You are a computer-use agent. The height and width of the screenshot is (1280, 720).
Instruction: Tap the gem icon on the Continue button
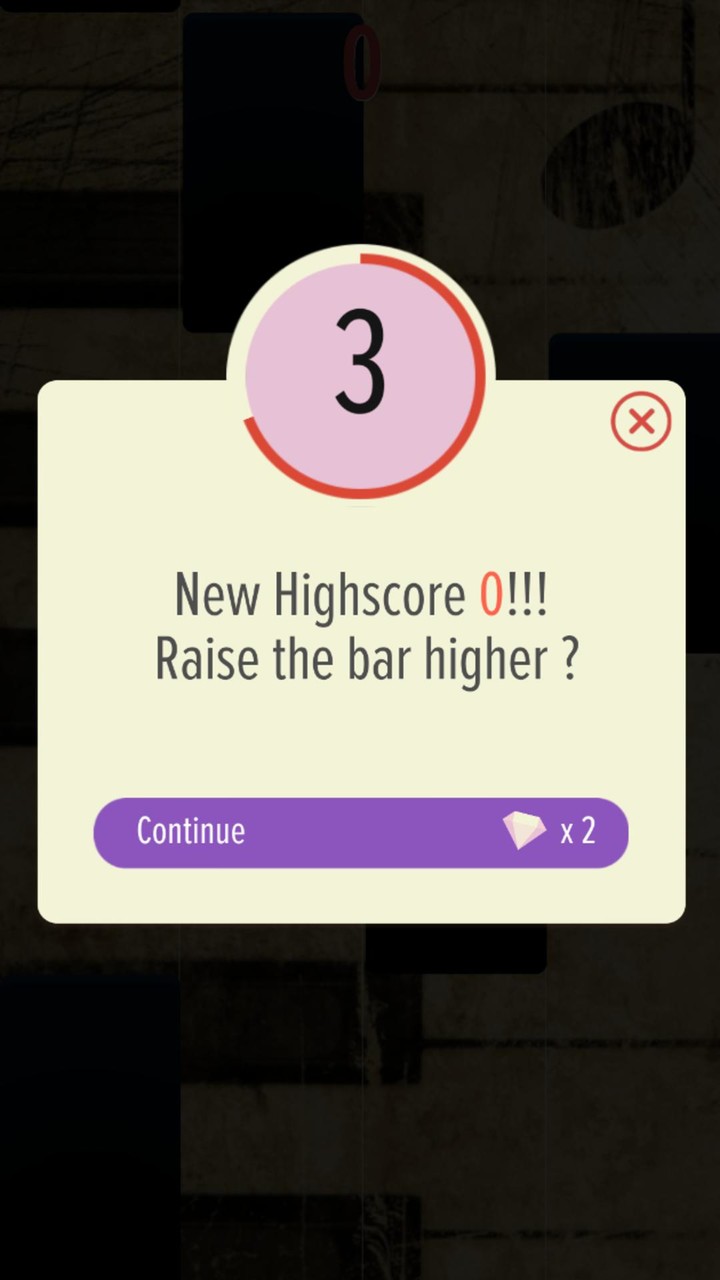[524, 831]
